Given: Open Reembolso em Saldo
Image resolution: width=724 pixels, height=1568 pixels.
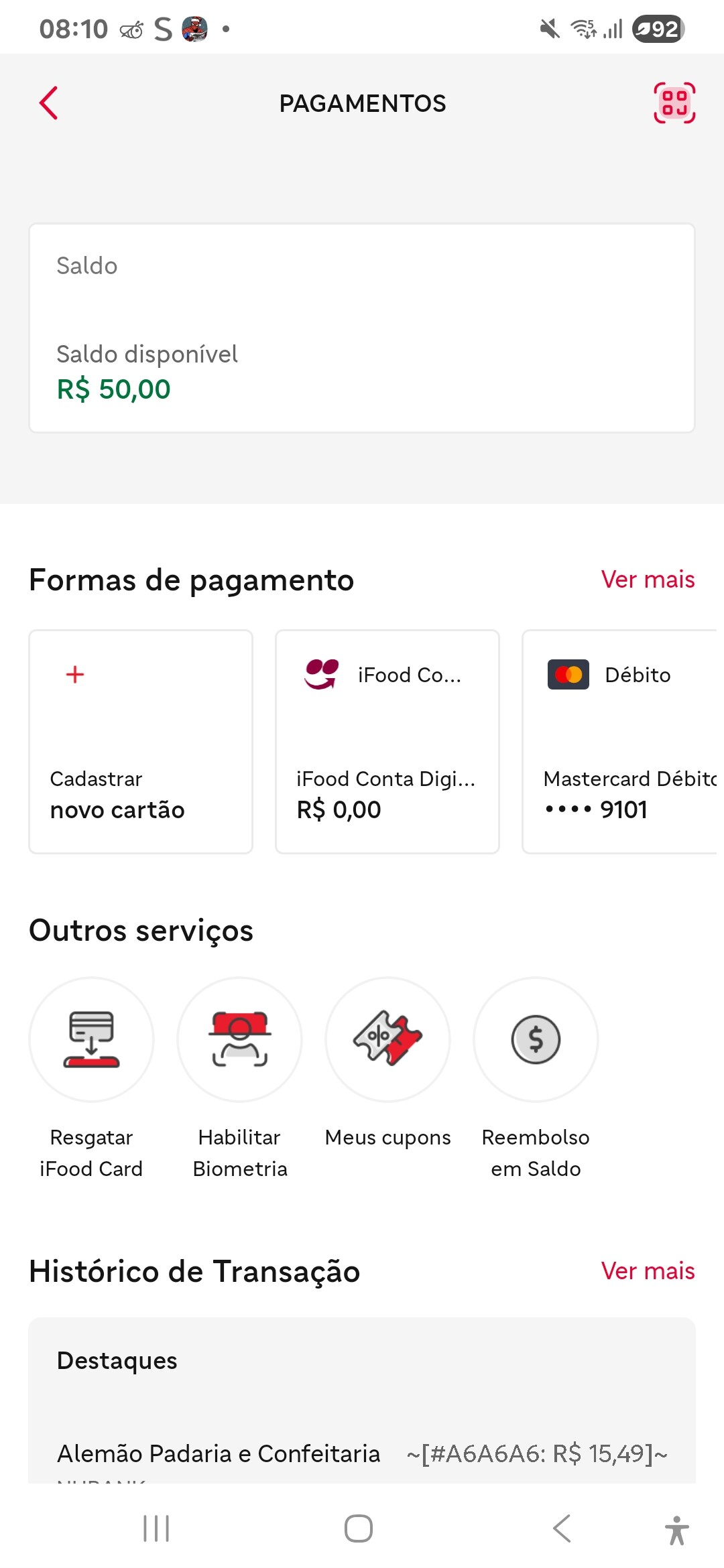Looking at the screenshot, I should tap(536, 1040).
